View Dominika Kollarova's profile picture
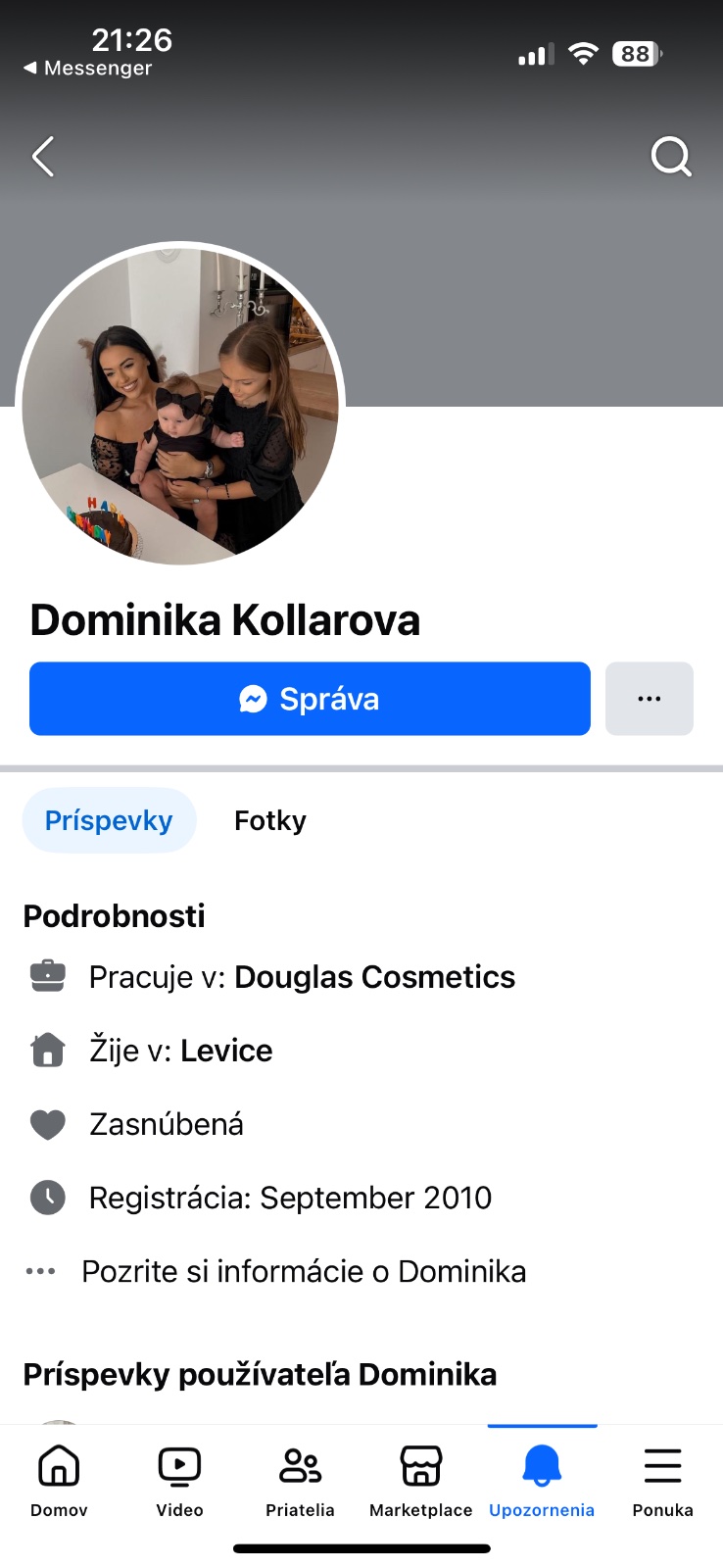Viewport: 723px width, 1568px height. pos(180,404)
